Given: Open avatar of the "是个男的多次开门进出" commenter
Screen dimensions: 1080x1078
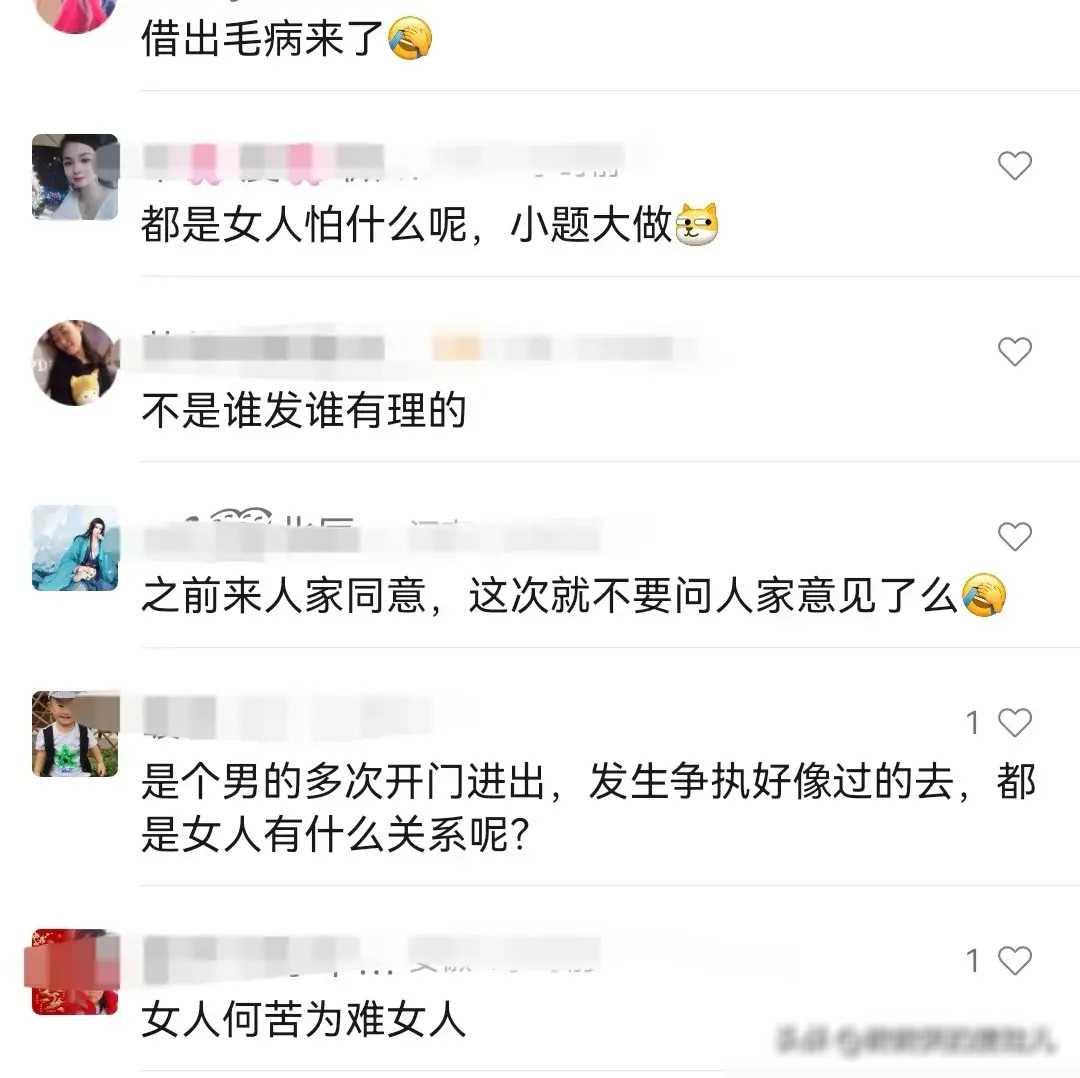Looking at the screenshot, I should point(75,734).
